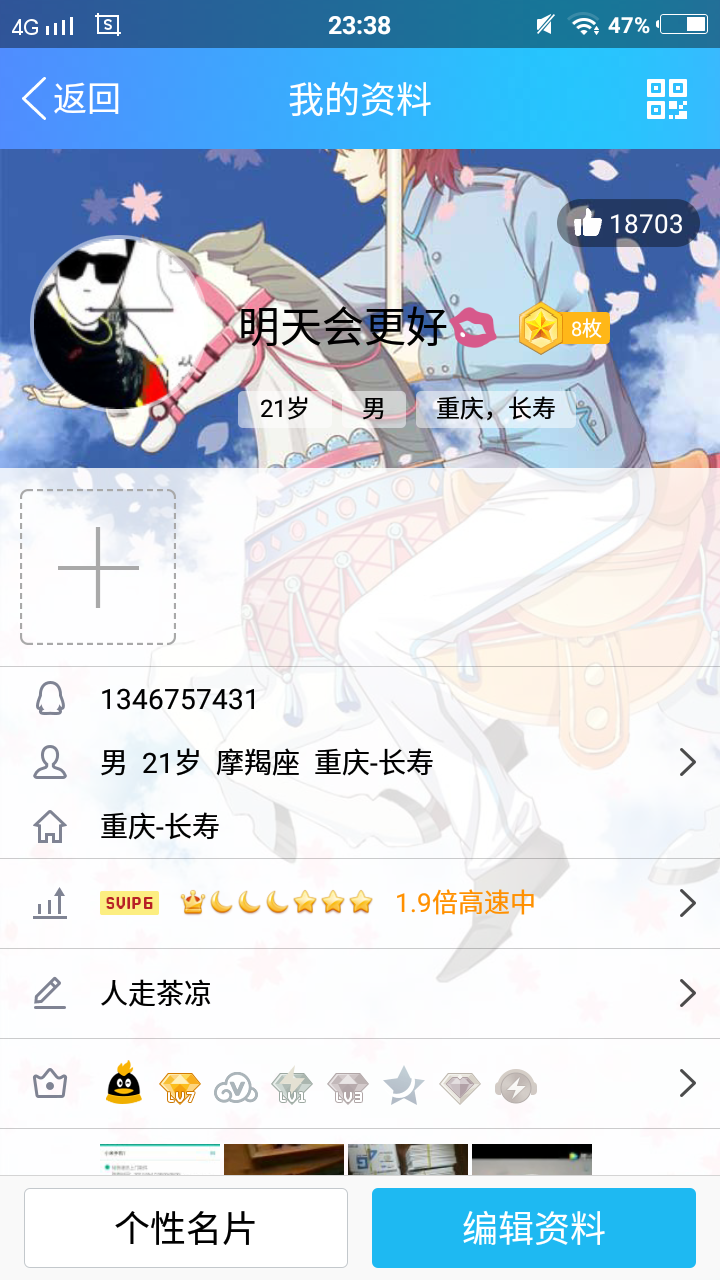
Task: Open 个性名片 card settings
Action: pyautogui.click(x=186, y=1228)
